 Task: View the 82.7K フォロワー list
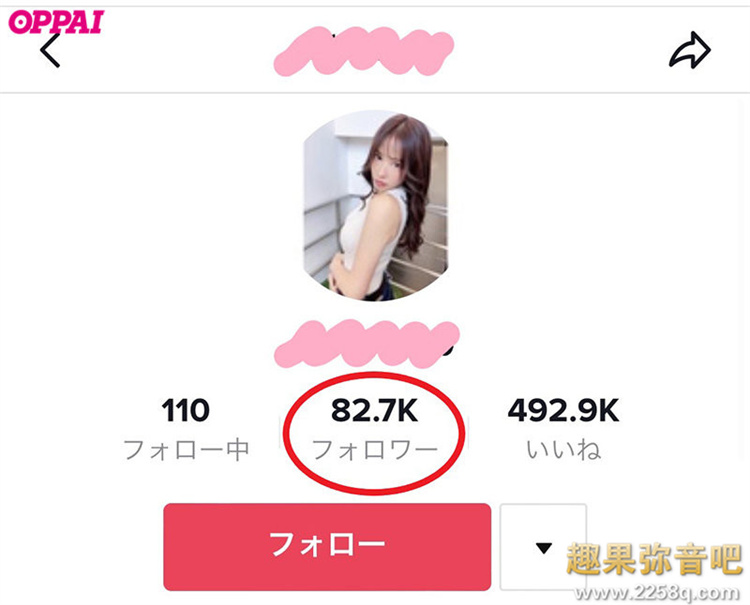click(x=375, y=429)
